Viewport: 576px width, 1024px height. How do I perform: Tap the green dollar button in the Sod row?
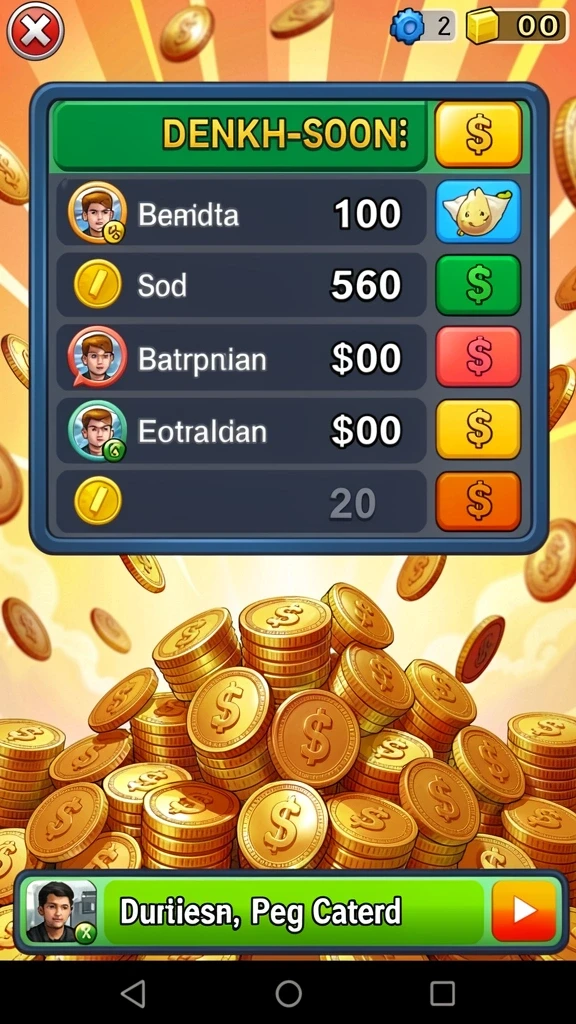tap(479, 285)
